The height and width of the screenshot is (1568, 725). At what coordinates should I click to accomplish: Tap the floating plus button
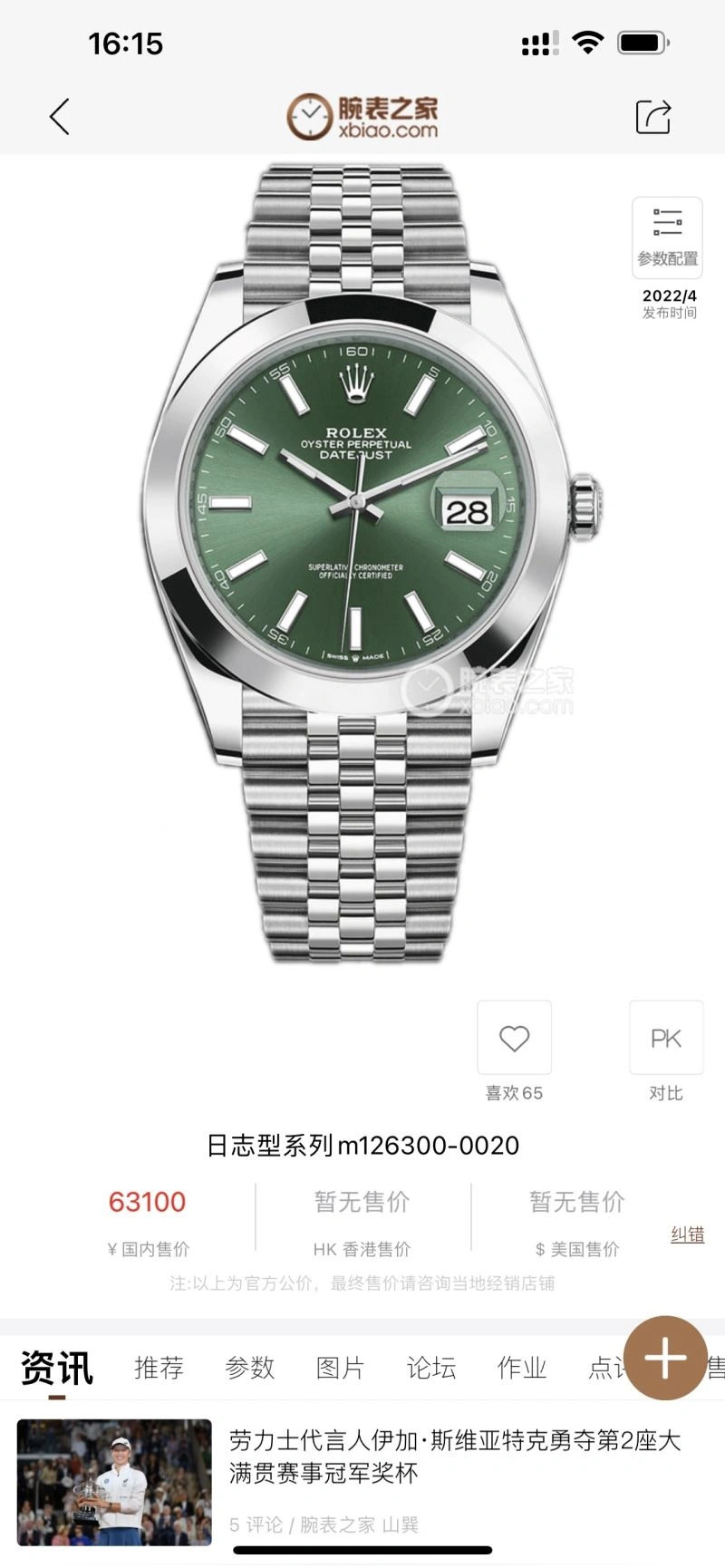click(x=665, y=1358)
